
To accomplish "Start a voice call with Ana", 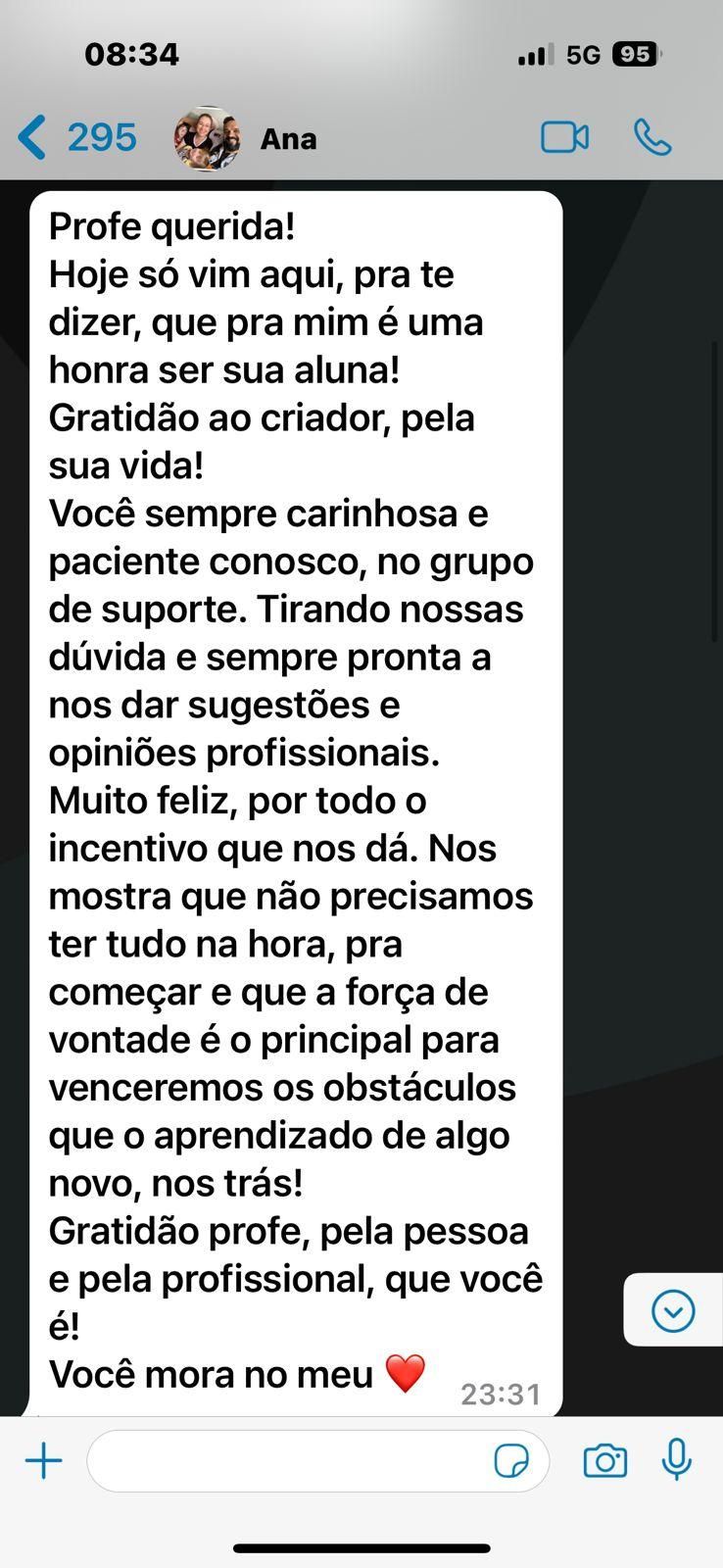I will coord(652,137).
